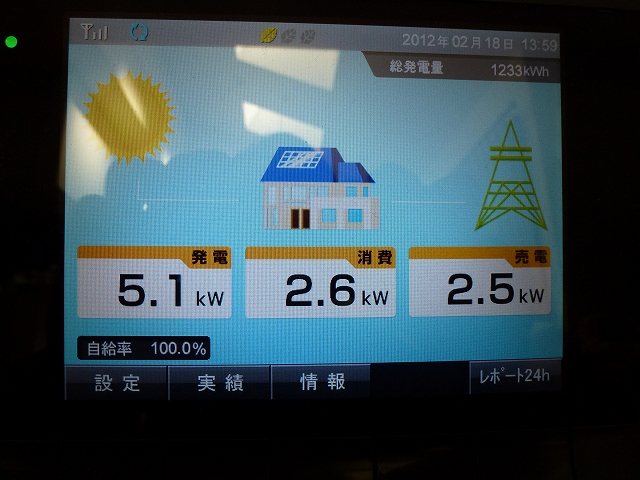Screen dimensions: 640x480
Task: Open the 設定 settings menu
Action: coord(117,383)
